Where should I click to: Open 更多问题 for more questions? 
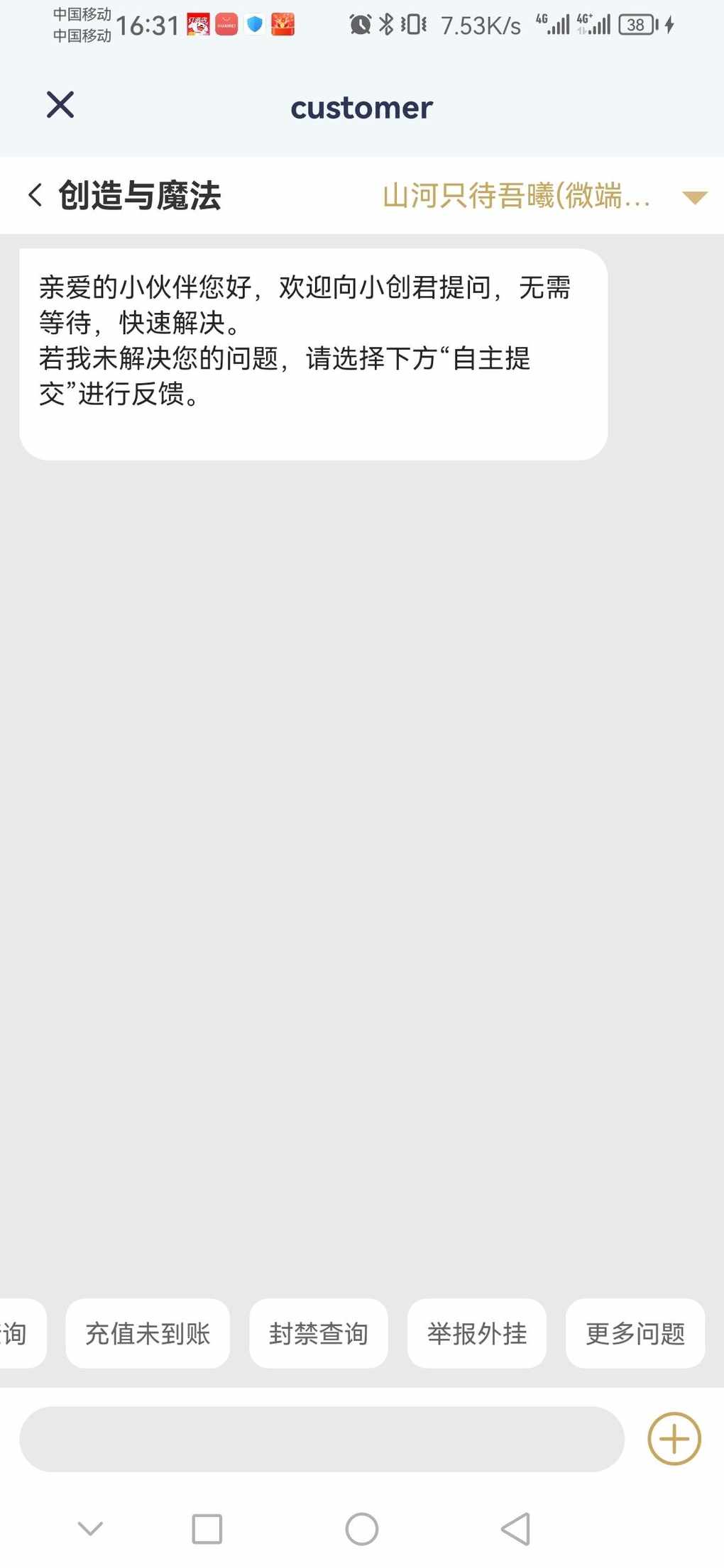tap(635, 1333)
